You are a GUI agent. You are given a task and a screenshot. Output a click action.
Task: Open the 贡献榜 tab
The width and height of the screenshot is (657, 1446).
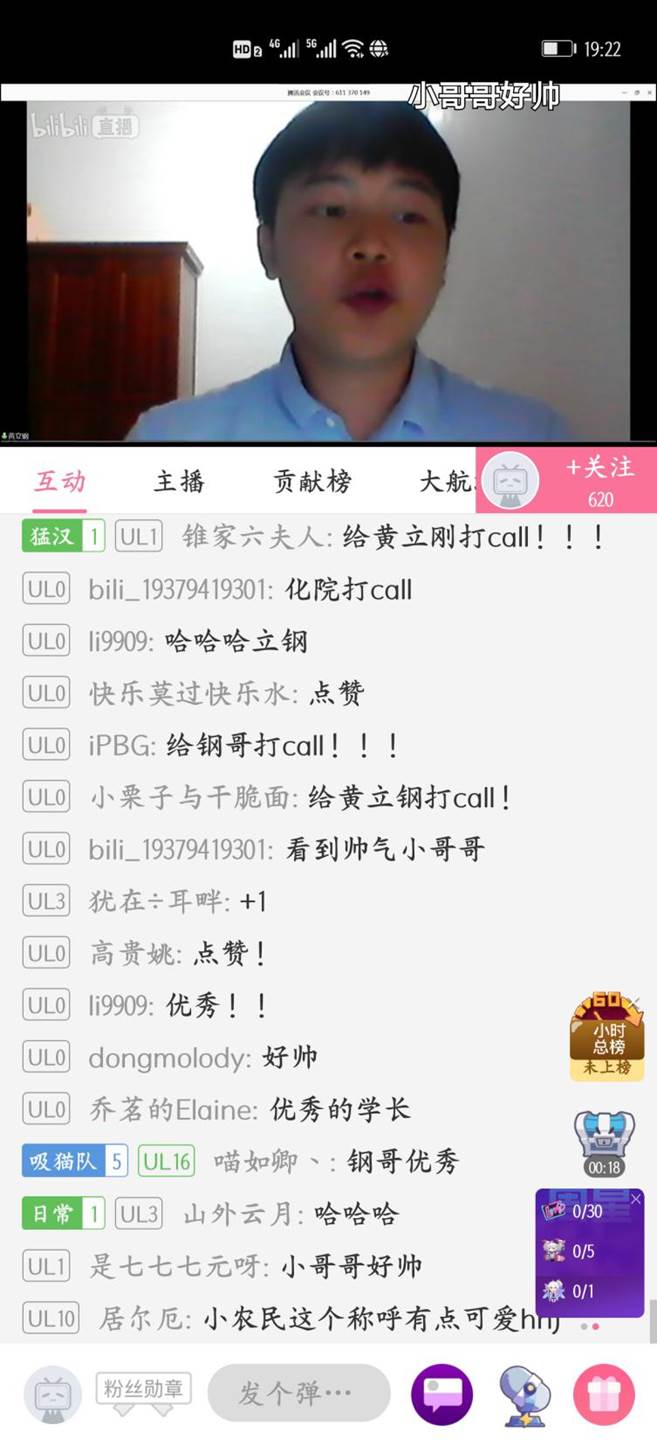[312, 481]
